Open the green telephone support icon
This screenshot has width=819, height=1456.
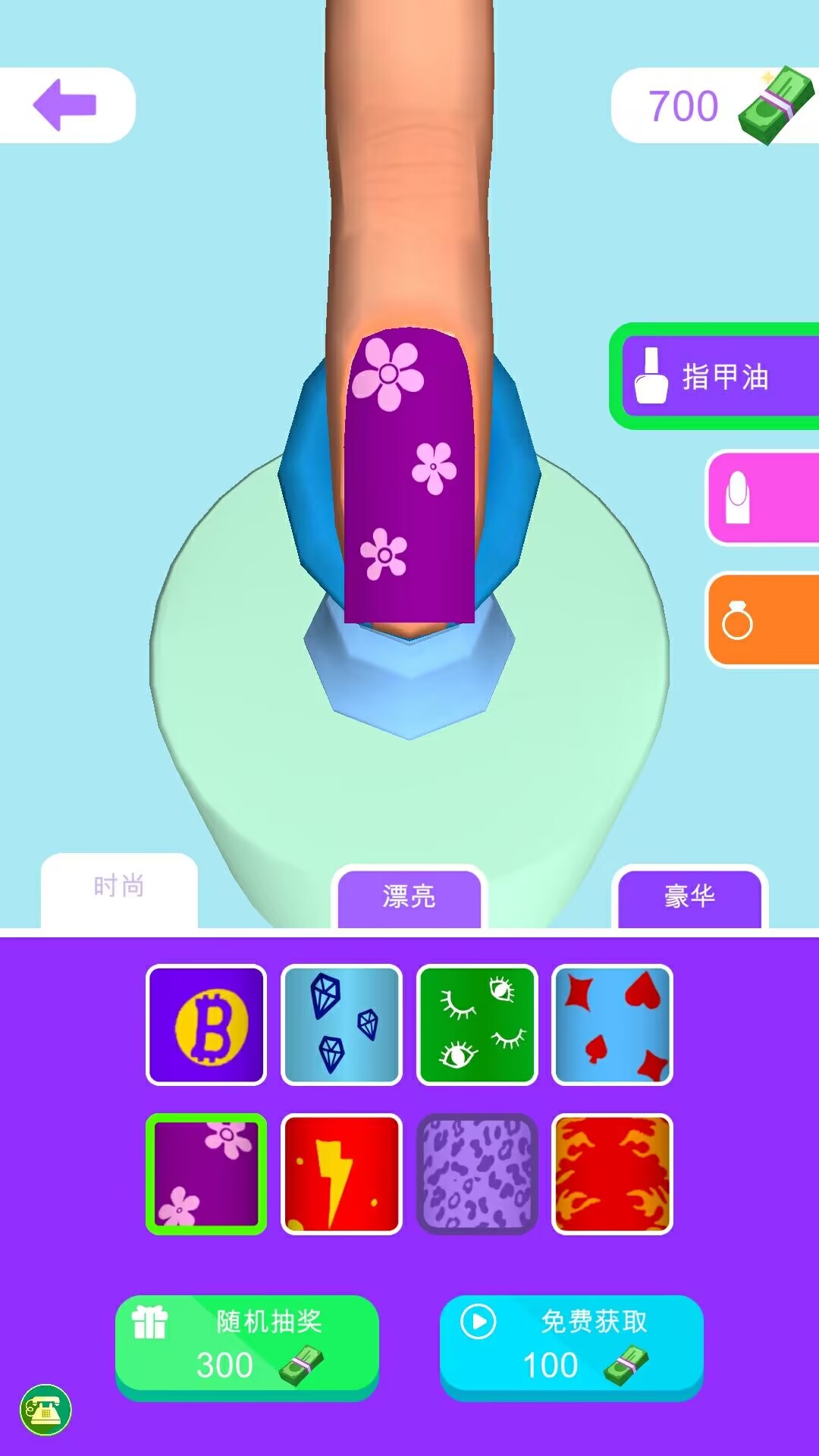(x=45, y=1410)
